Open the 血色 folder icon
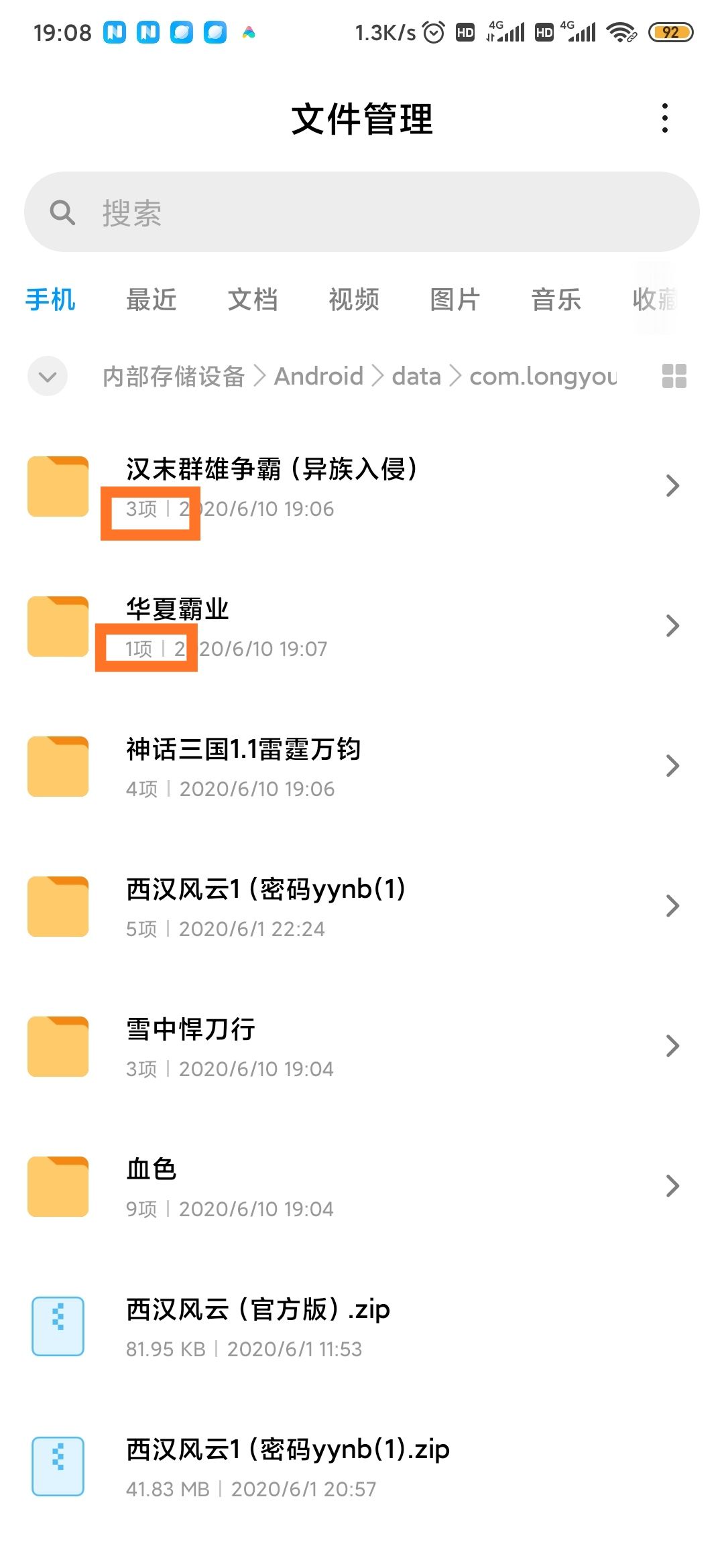This screenshot has width=724, height=1568. point(57,1185)
